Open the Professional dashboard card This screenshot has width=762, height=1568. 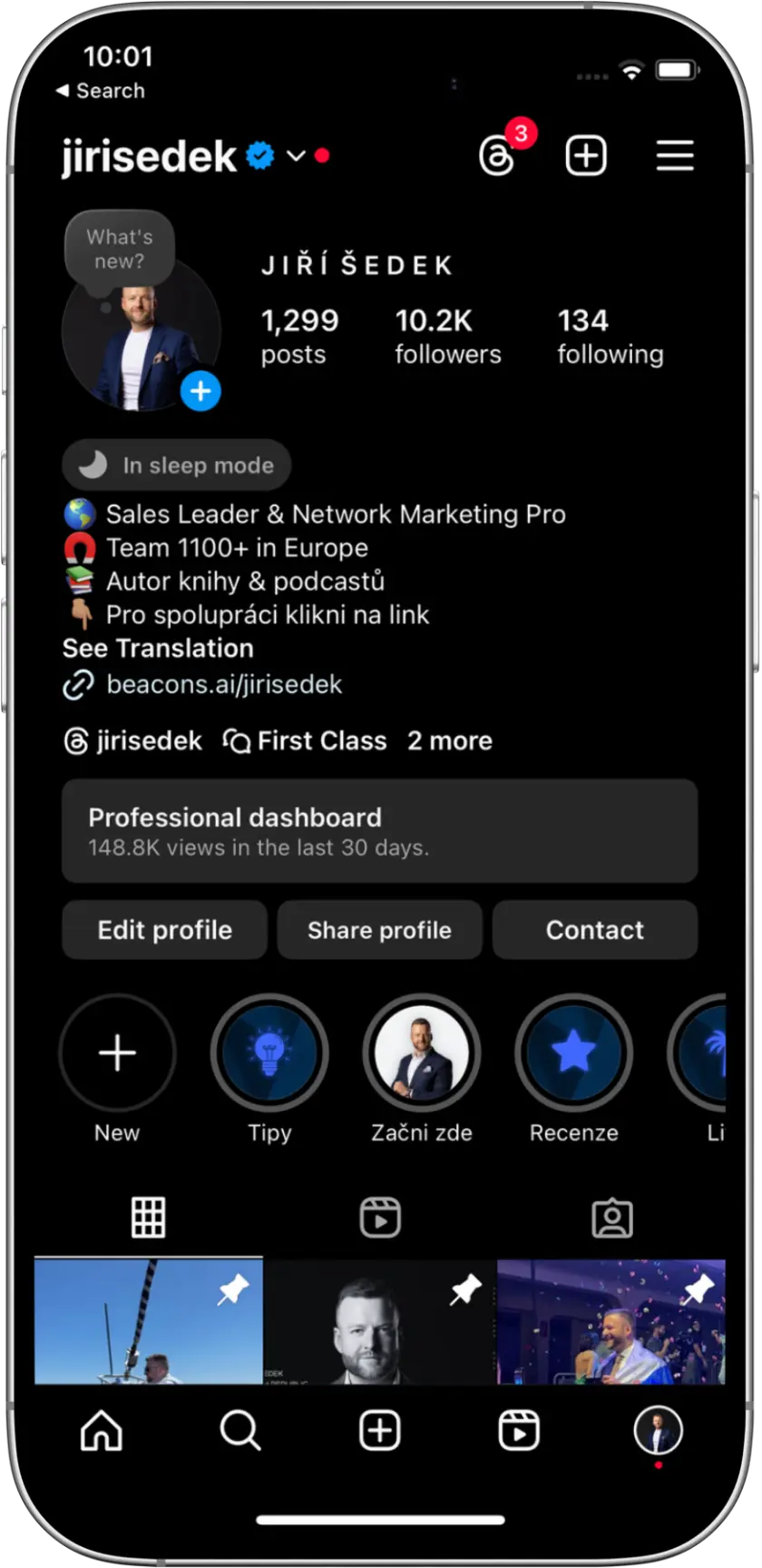(x=379, y=831)
